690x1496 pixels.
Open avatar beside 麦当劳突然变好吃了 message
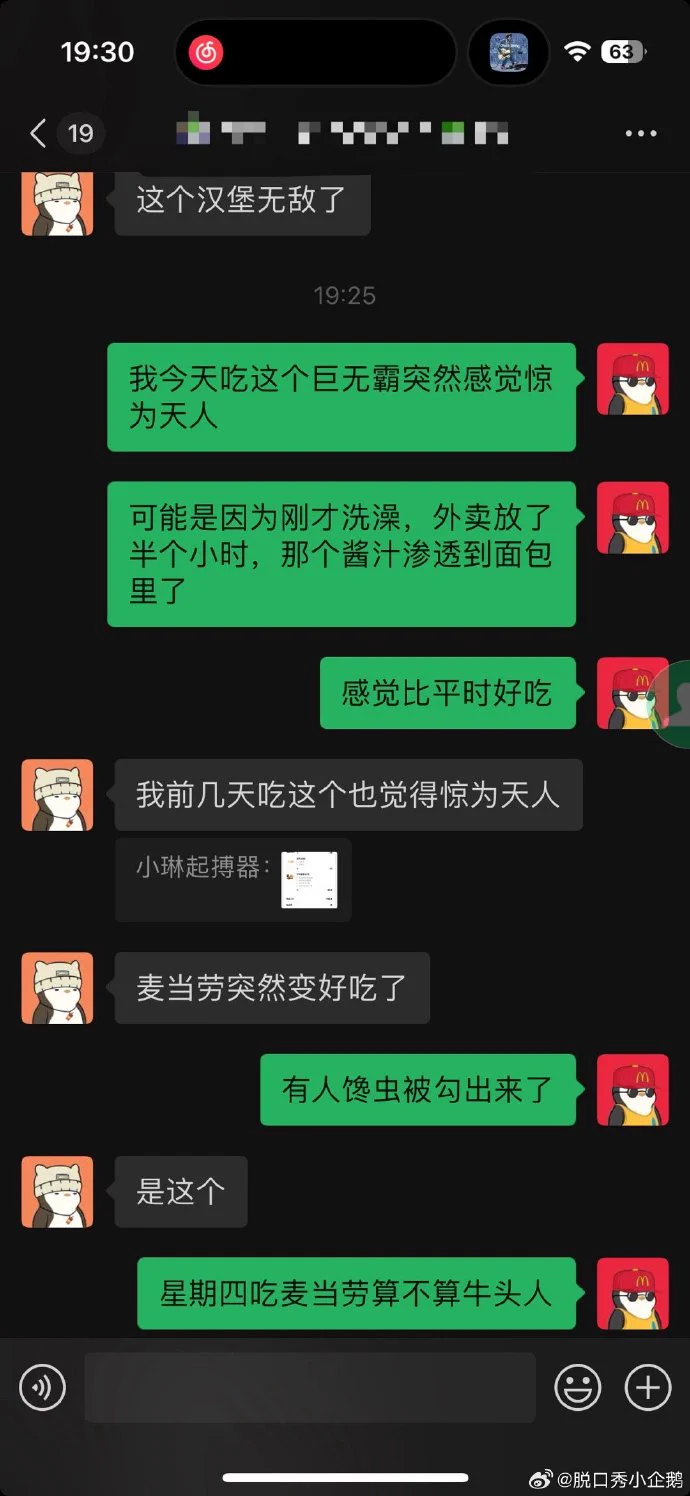[57, 988]
